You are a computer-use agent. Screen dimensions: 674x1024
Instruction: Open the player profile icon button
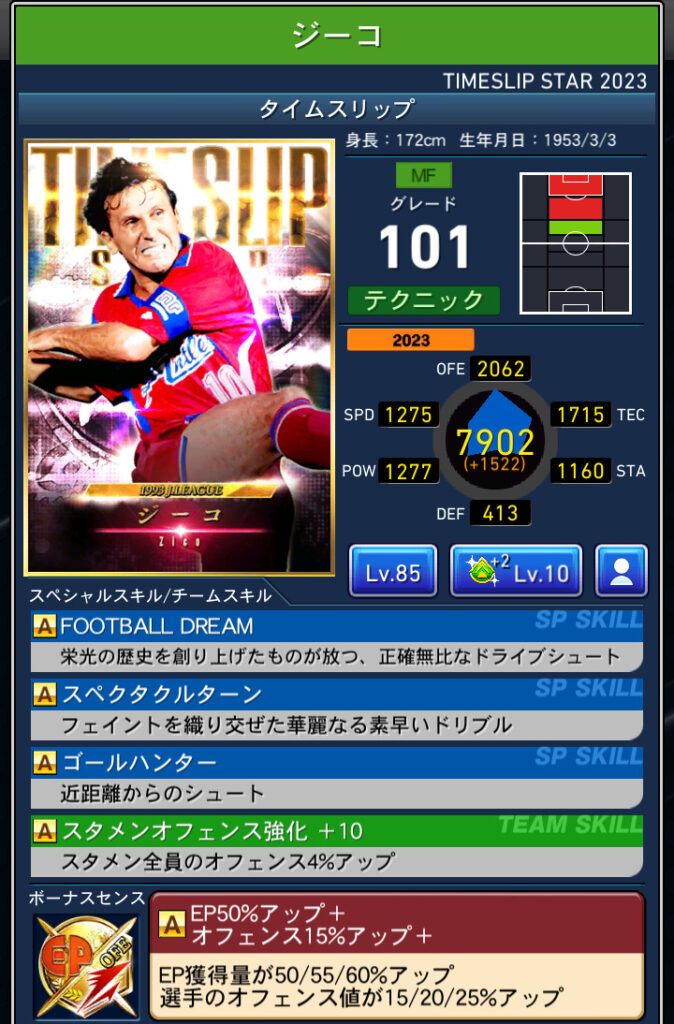click(621, 572)
